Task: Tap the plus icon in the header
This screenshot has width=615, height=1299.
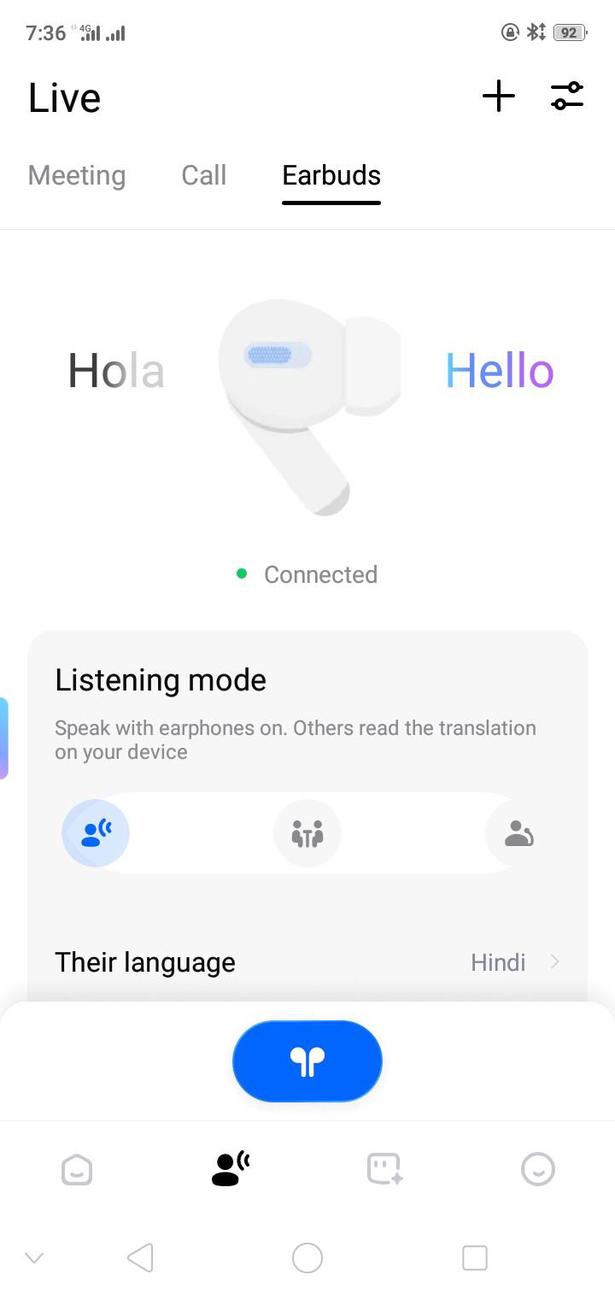Action: tap(498, 97)
